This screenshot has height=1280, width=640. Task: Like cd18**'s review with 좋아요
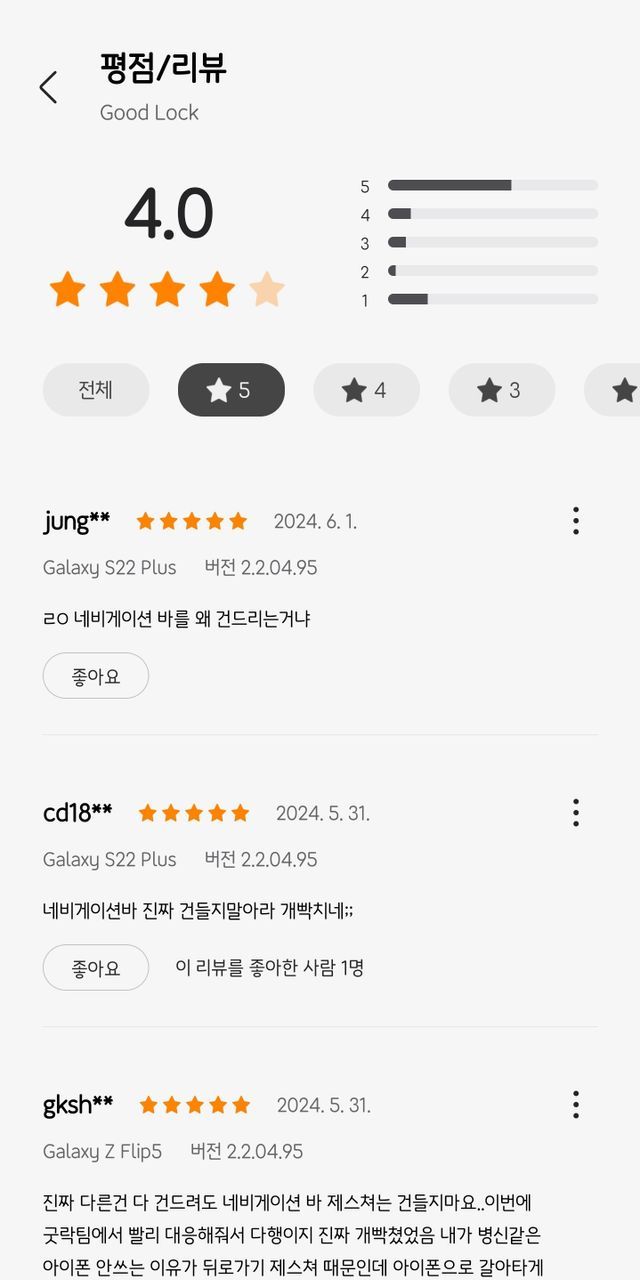(x=96, y=968)
